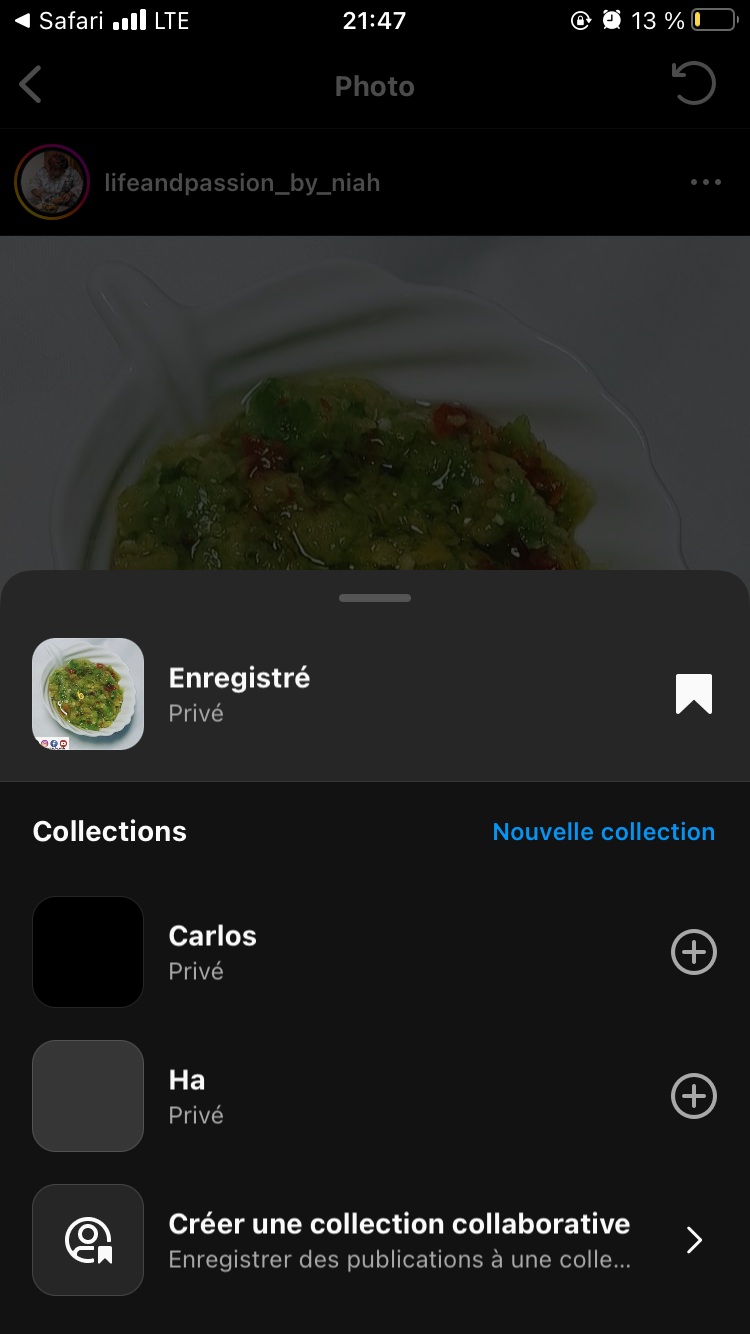Screen dimensions: 750x1334
Task: Unsave the post via the bookmark icon
Action: click(x=693, y=694)
